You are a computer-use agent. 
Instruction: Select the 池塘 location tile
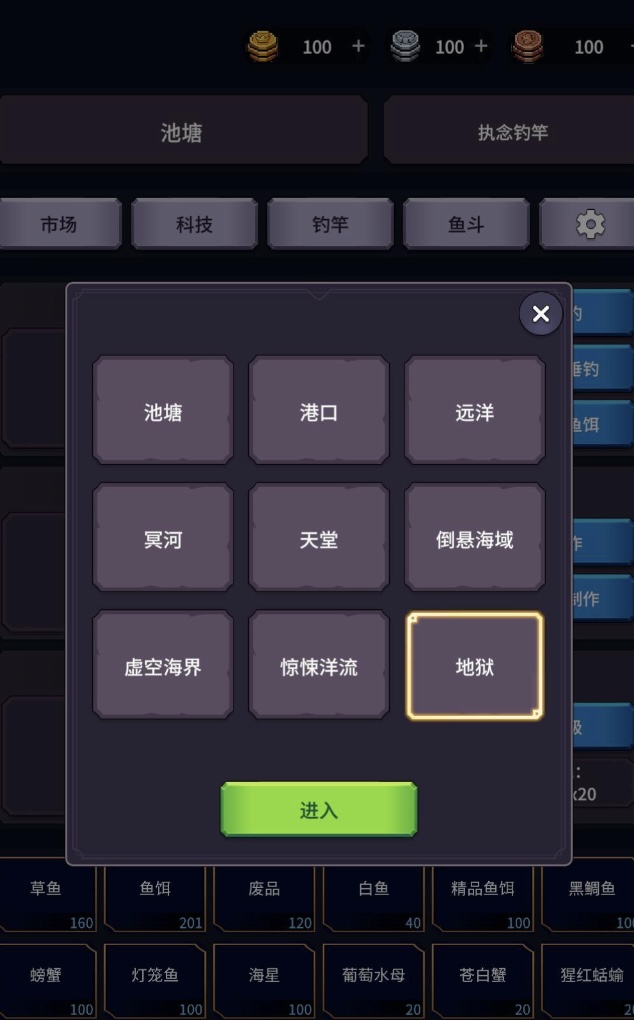coord(163,411)
